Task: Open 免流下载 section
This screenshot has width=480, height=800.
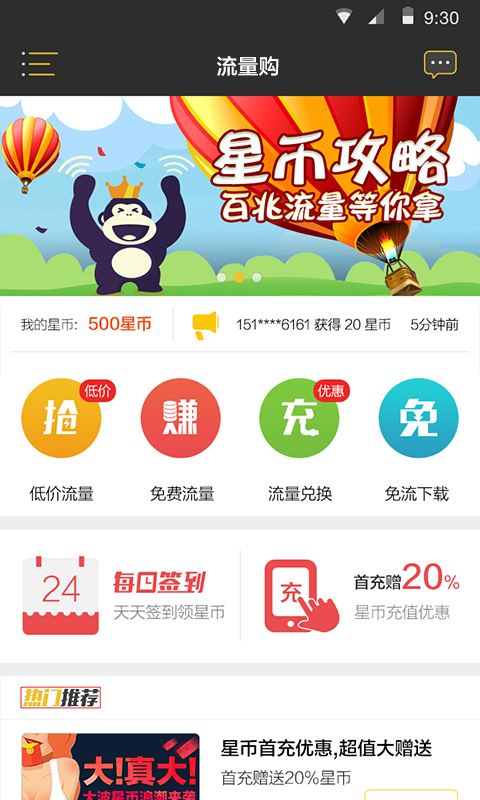Action: 418,440
